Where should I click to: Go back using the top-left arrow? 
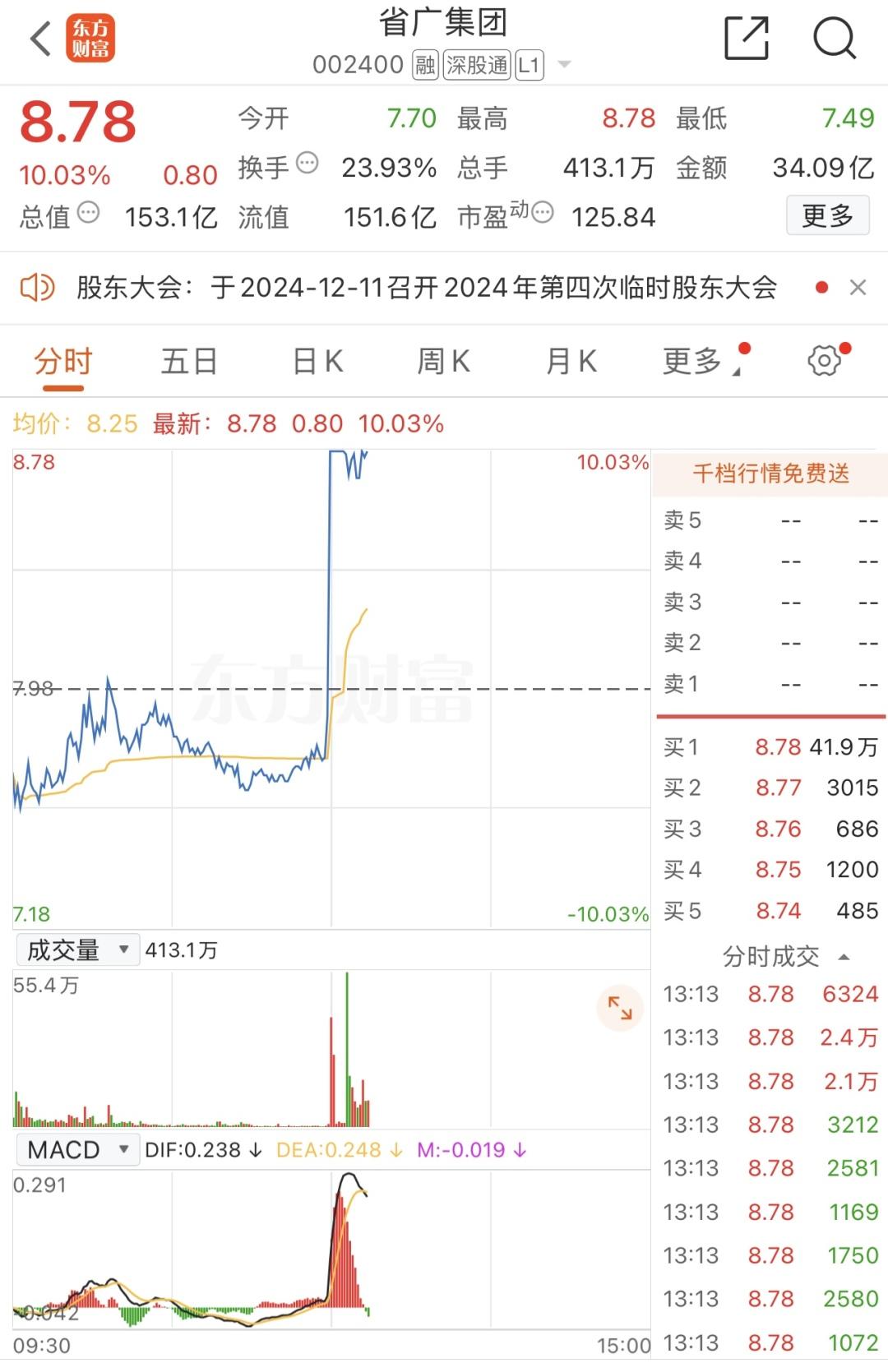click(x=41, y=39)
